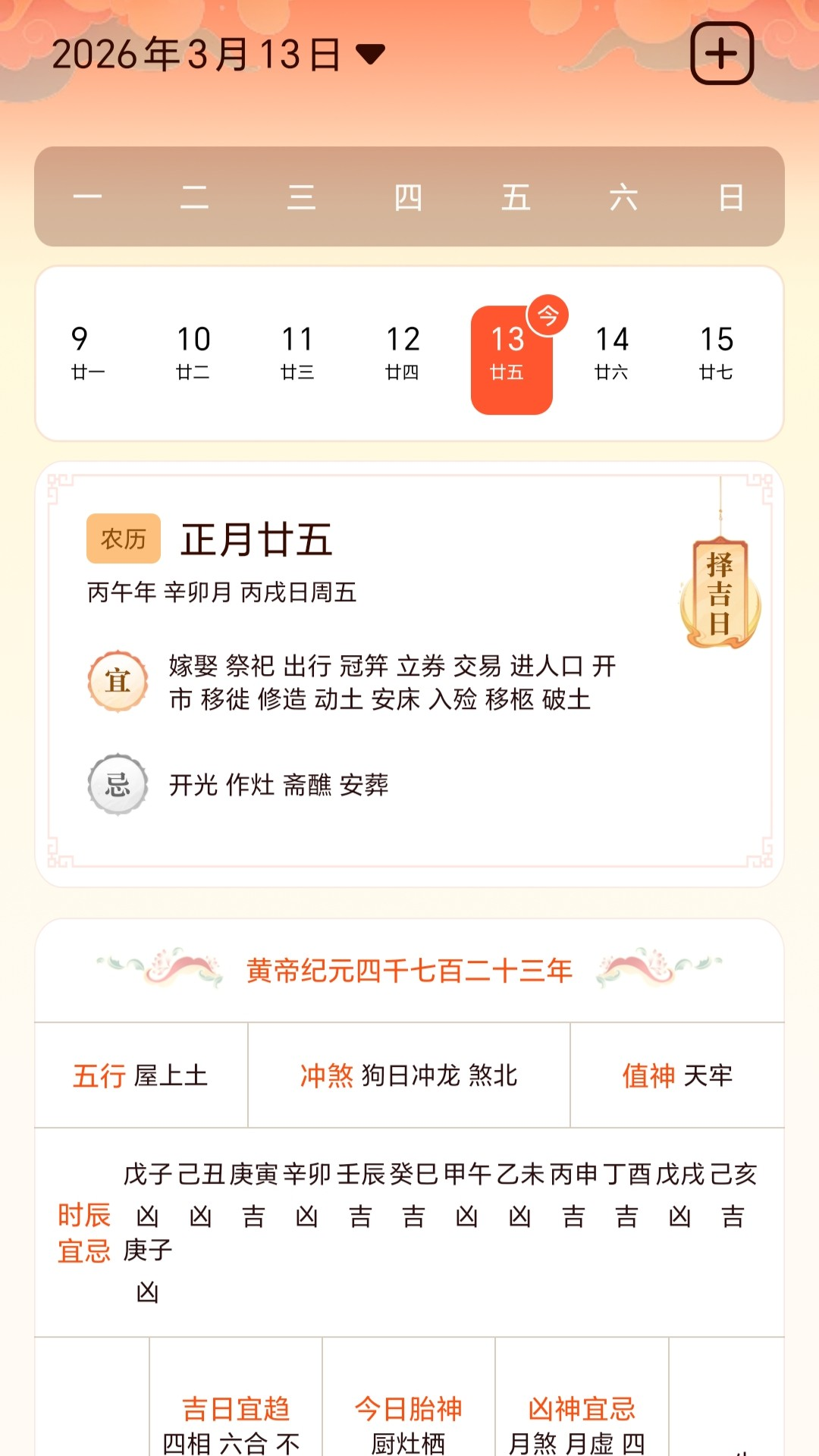The width and height of the screenshot is (819, 1456).
Task: Click the plus icon to add an event
Action: [x=721, y=53]
